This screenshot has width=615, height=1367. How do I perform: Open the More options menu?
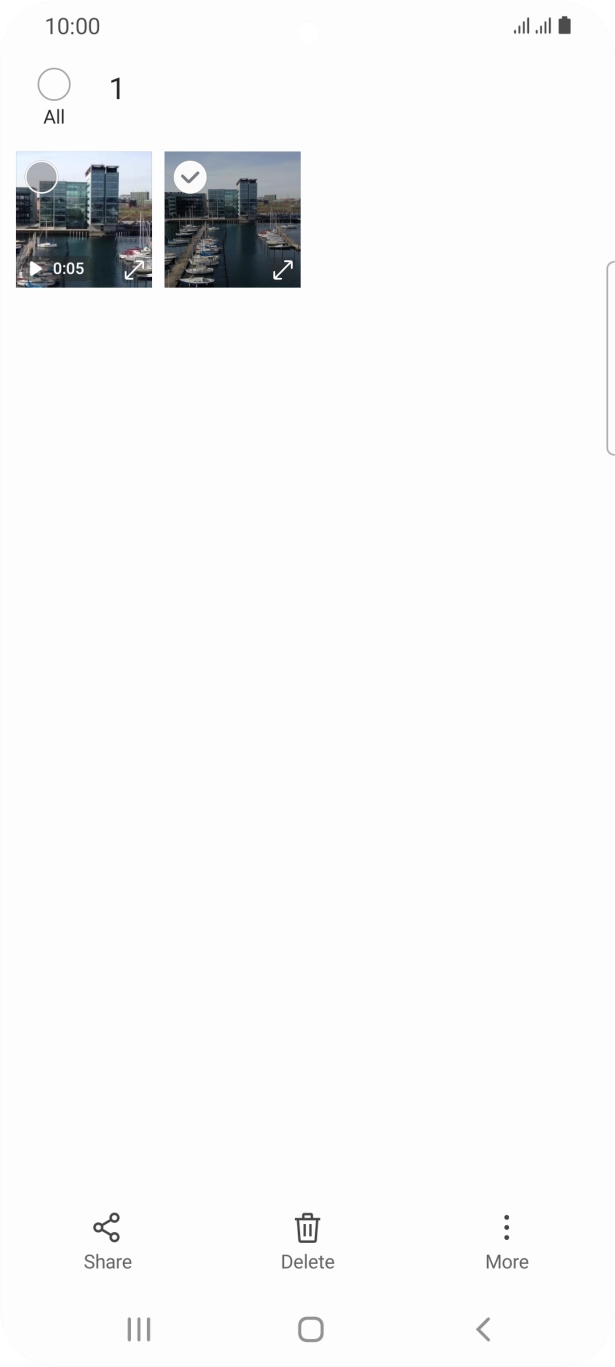click(x=506, y=1241)
